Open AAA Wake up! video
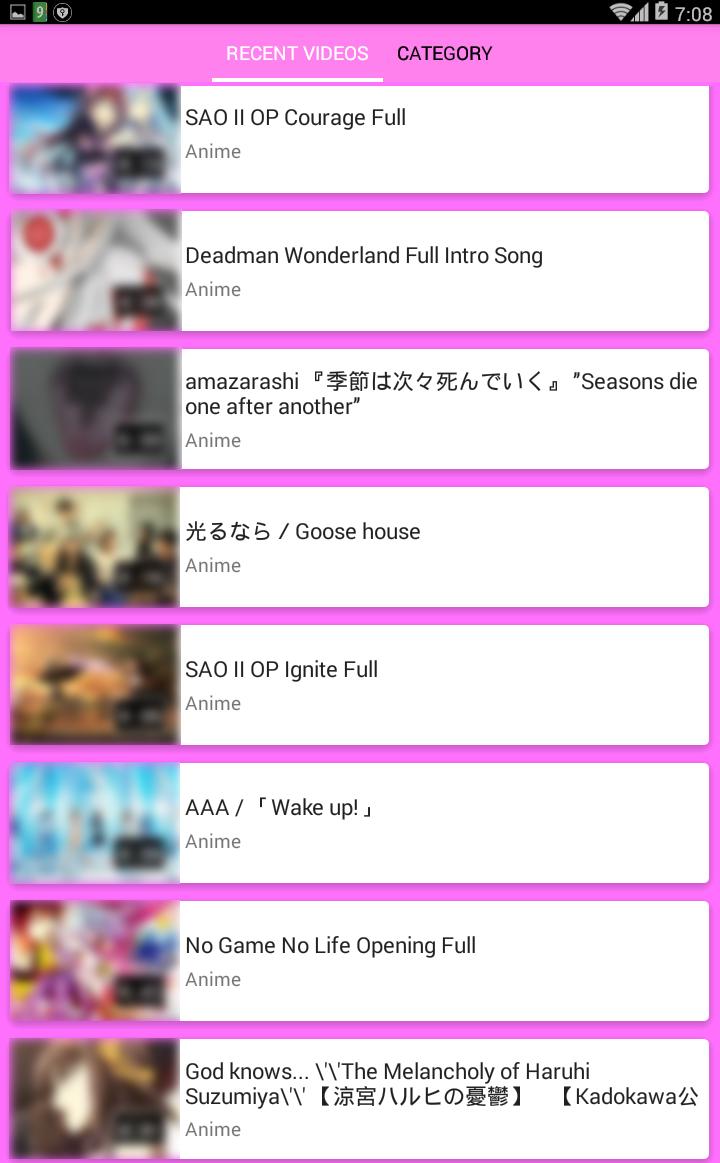 click(x=360, y=823)
